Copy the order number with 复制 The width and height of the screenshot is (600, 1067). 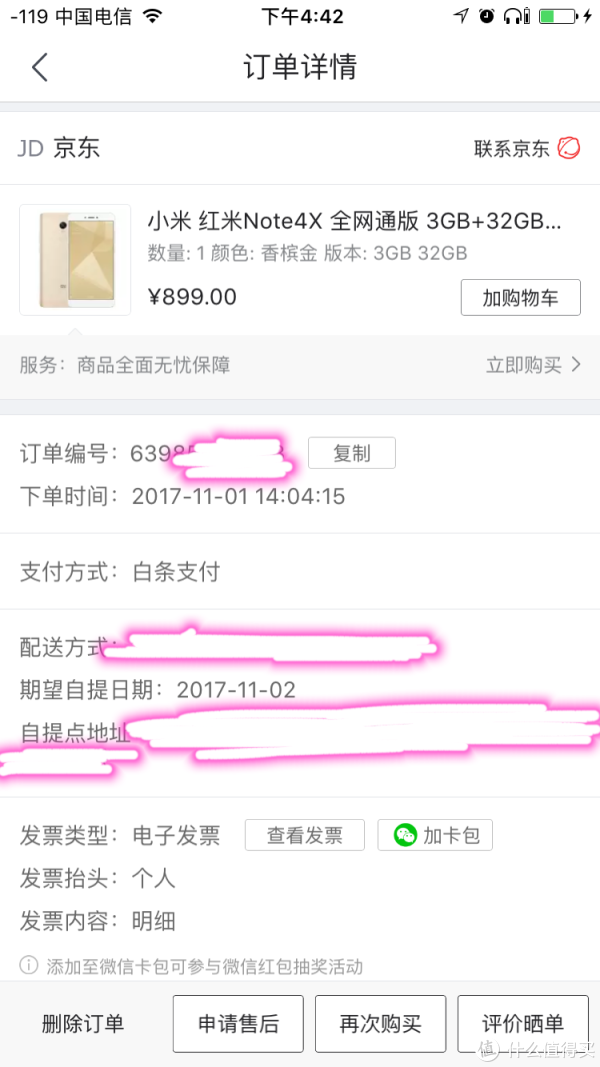tap(351, 453)
